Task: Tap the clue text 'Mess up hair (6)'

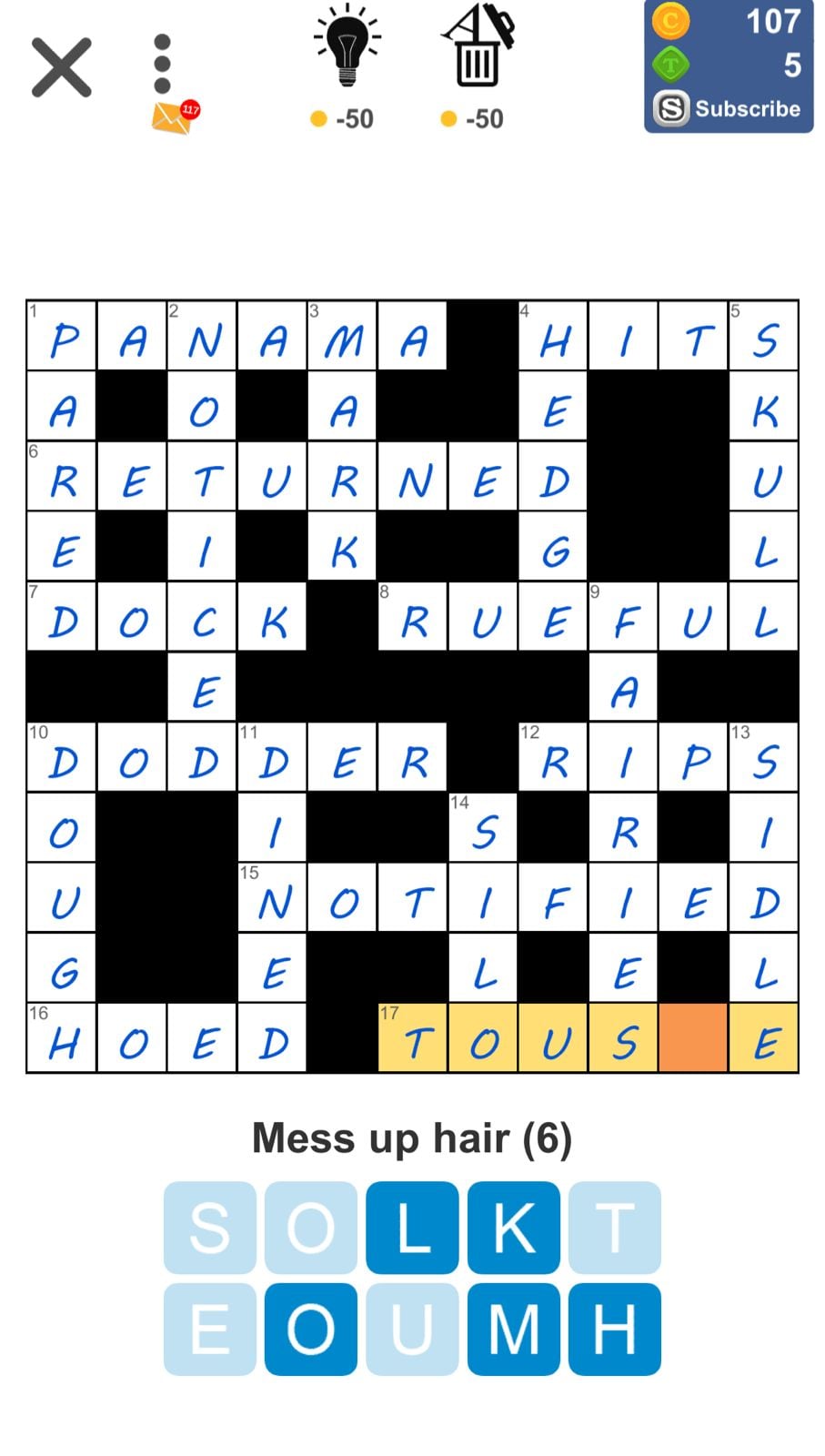Action: 412,1137
